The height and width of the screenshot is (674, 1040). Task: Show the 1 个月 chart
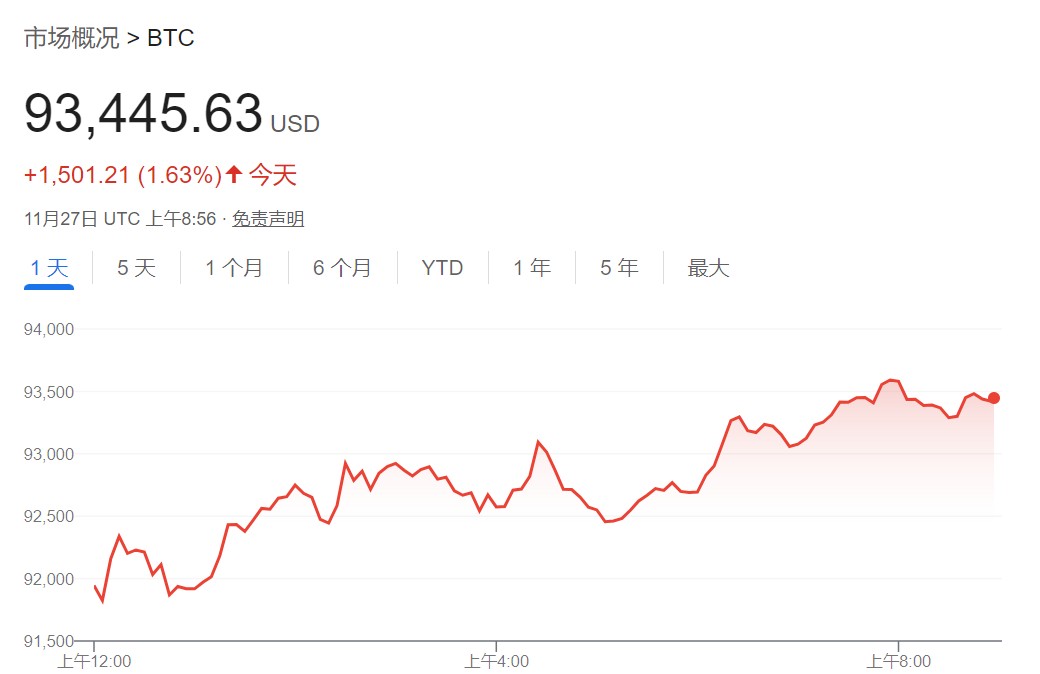[234, 268]
